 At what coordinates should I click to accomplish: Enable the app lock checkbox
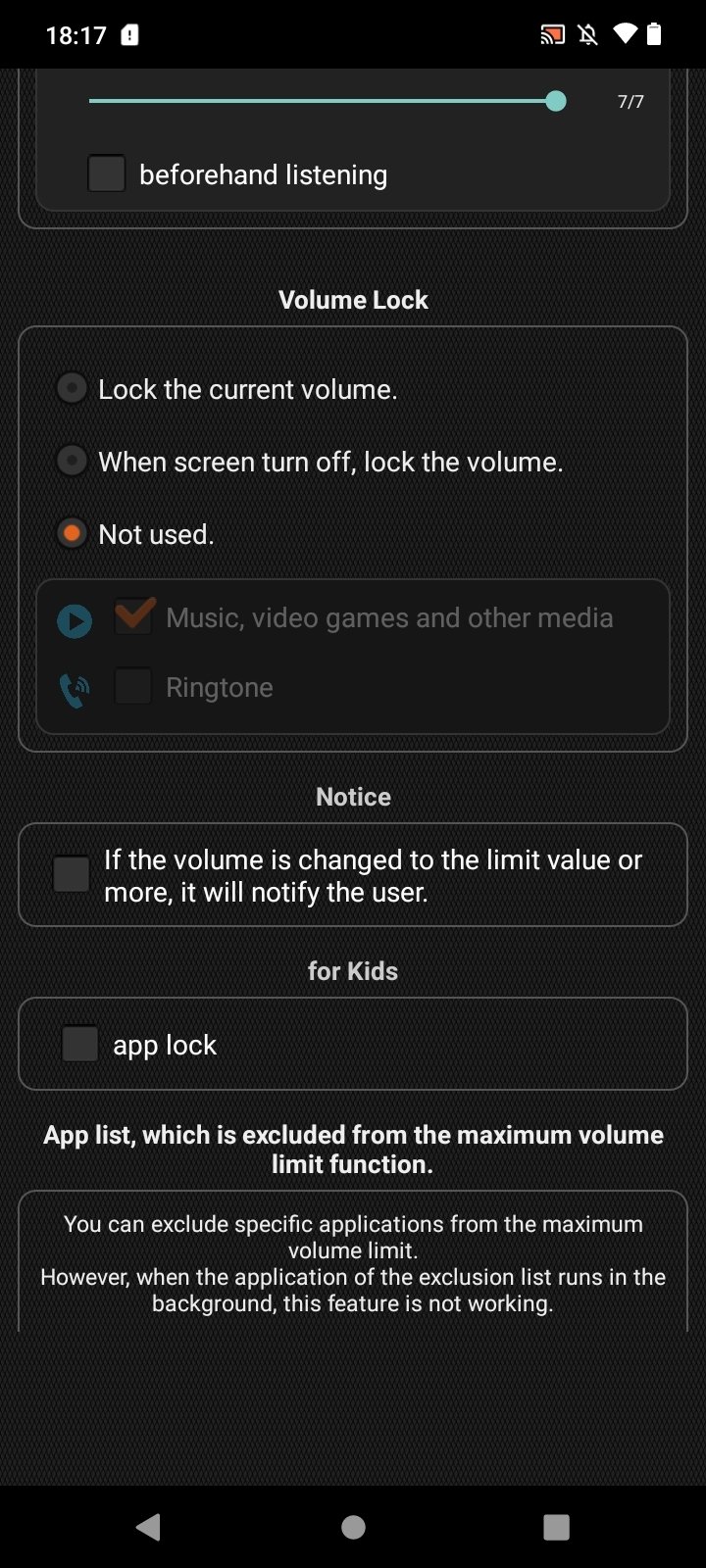(x=80, y=1044)
